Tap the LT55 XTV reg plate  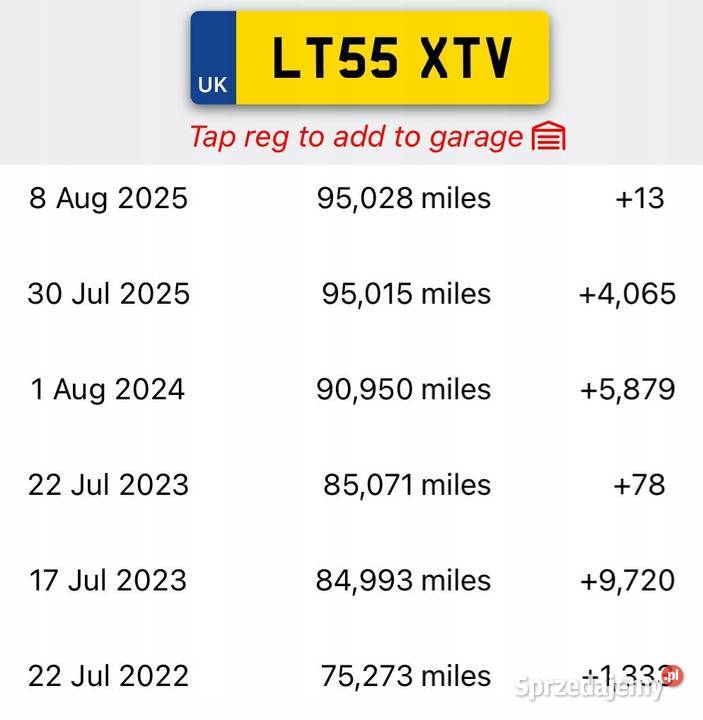click(x=370, y=58)
